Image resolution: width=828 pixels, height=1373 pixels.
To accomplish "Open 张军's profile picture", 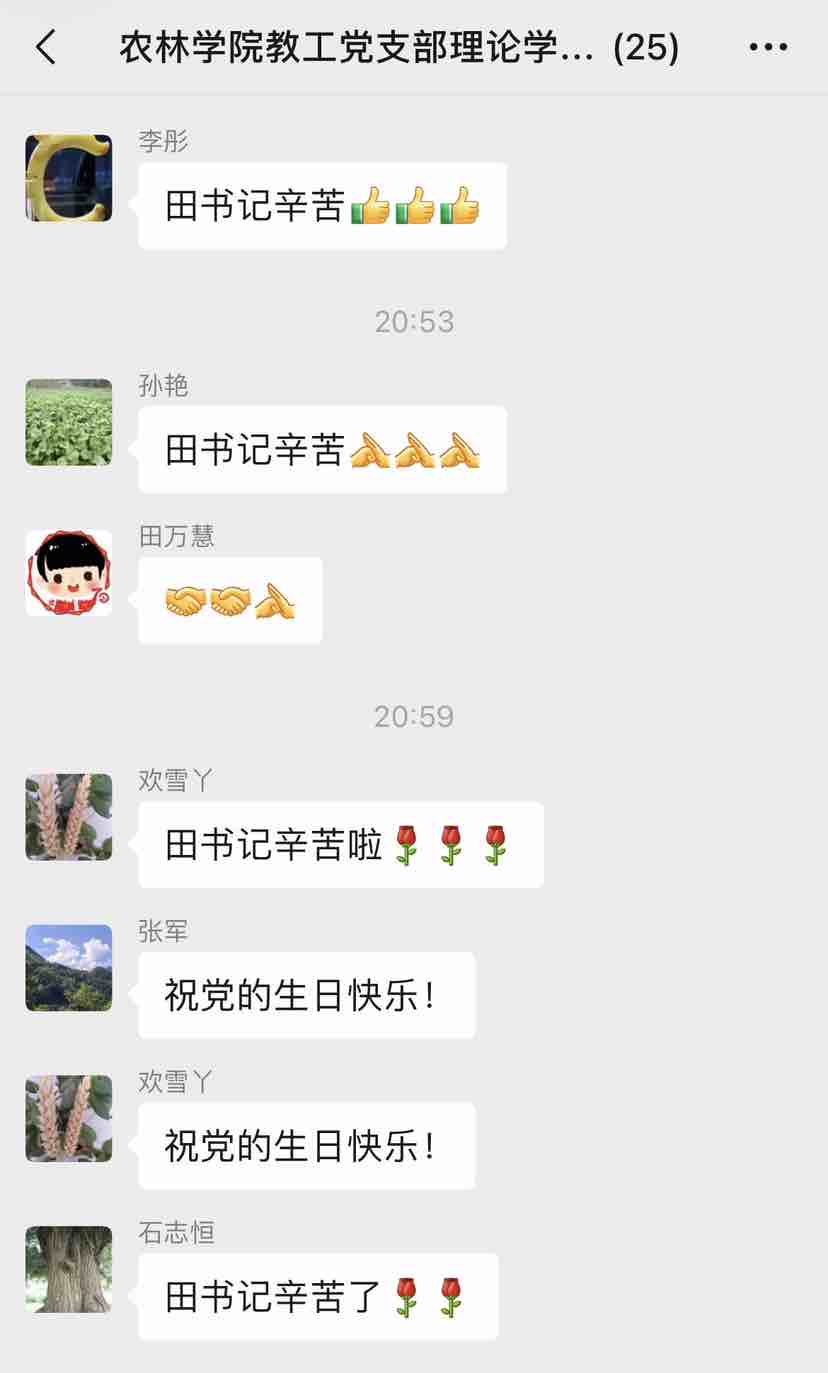I will pos(69,968).
